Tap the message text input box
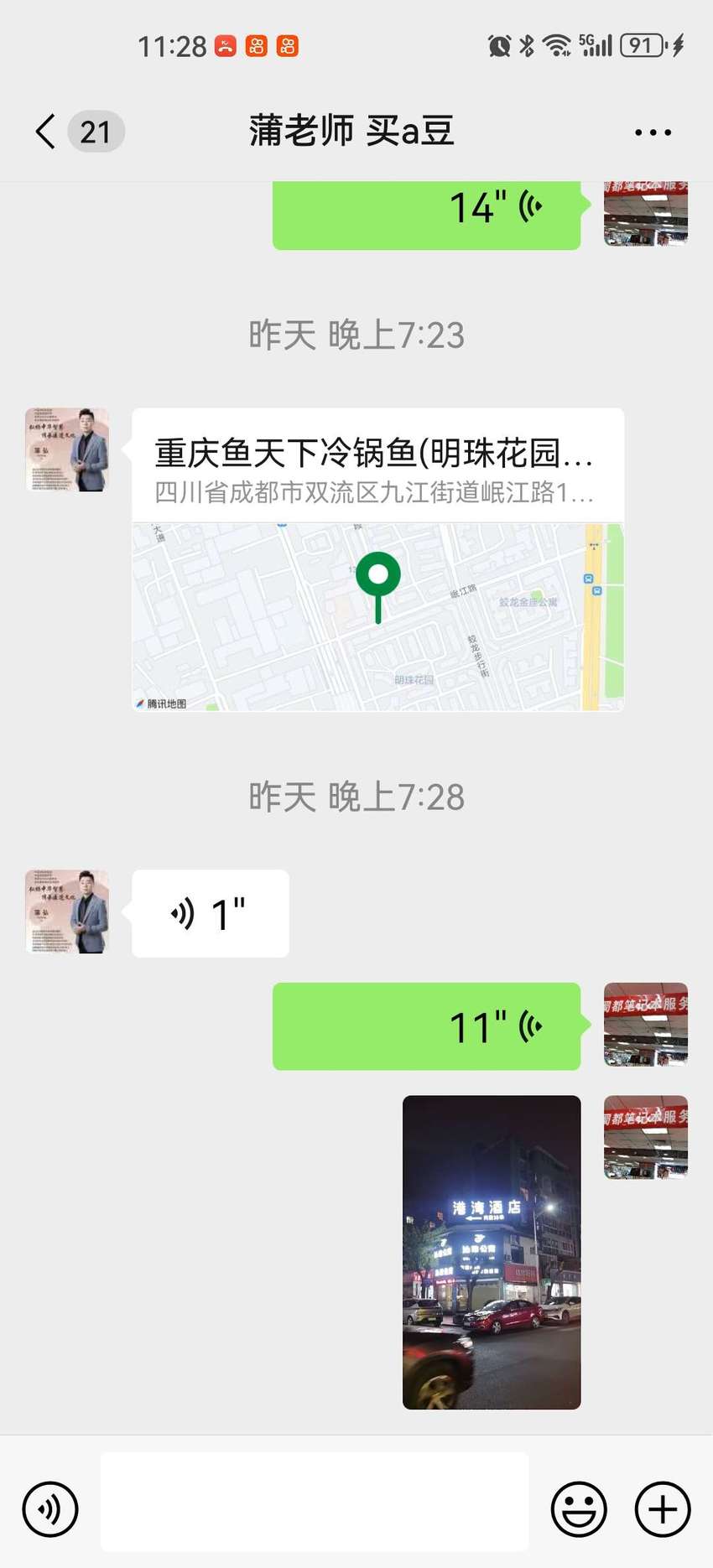Viewport: 713px width, 1568px height. pos(315,1501)
